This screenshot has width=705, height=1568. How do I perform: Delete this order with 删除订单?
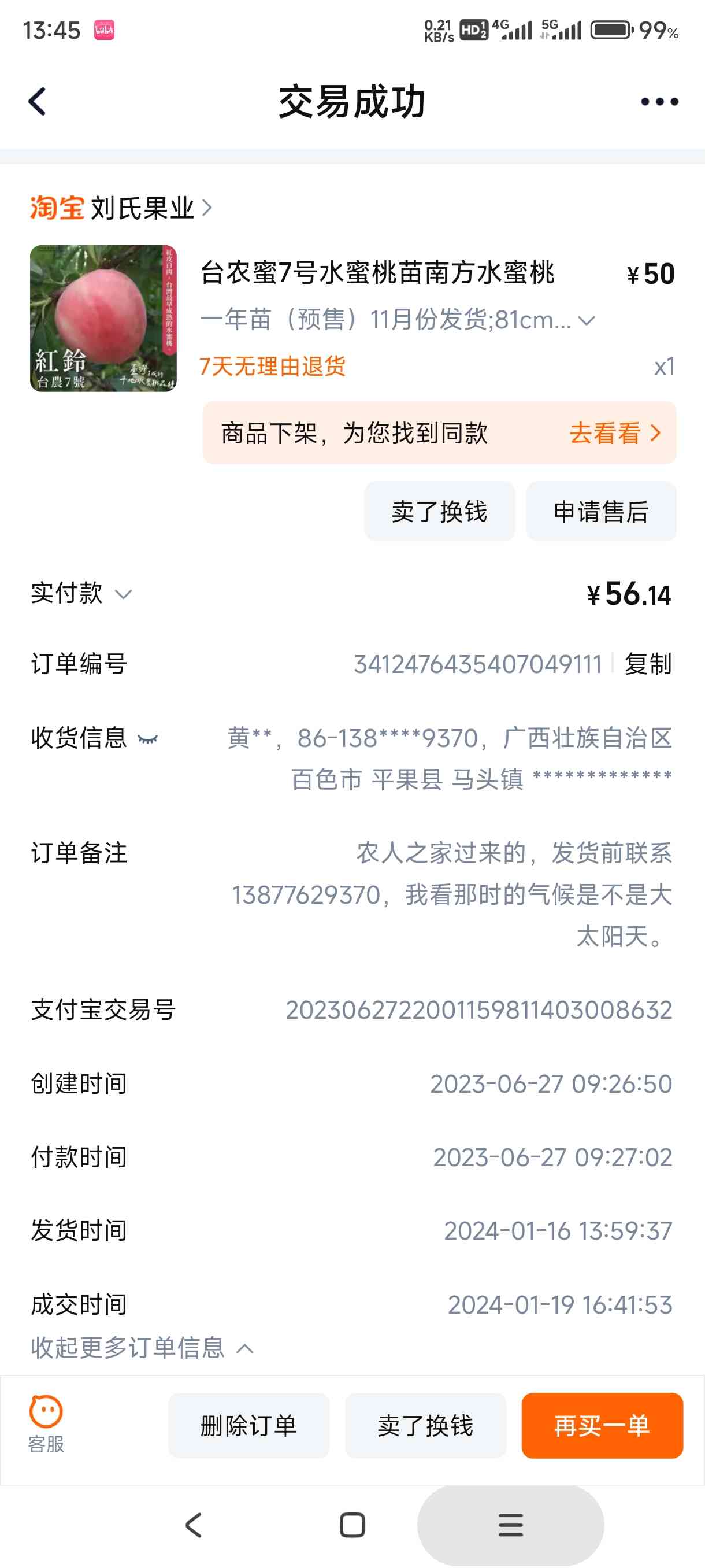pyautogui.click(x=249, y=1426)
